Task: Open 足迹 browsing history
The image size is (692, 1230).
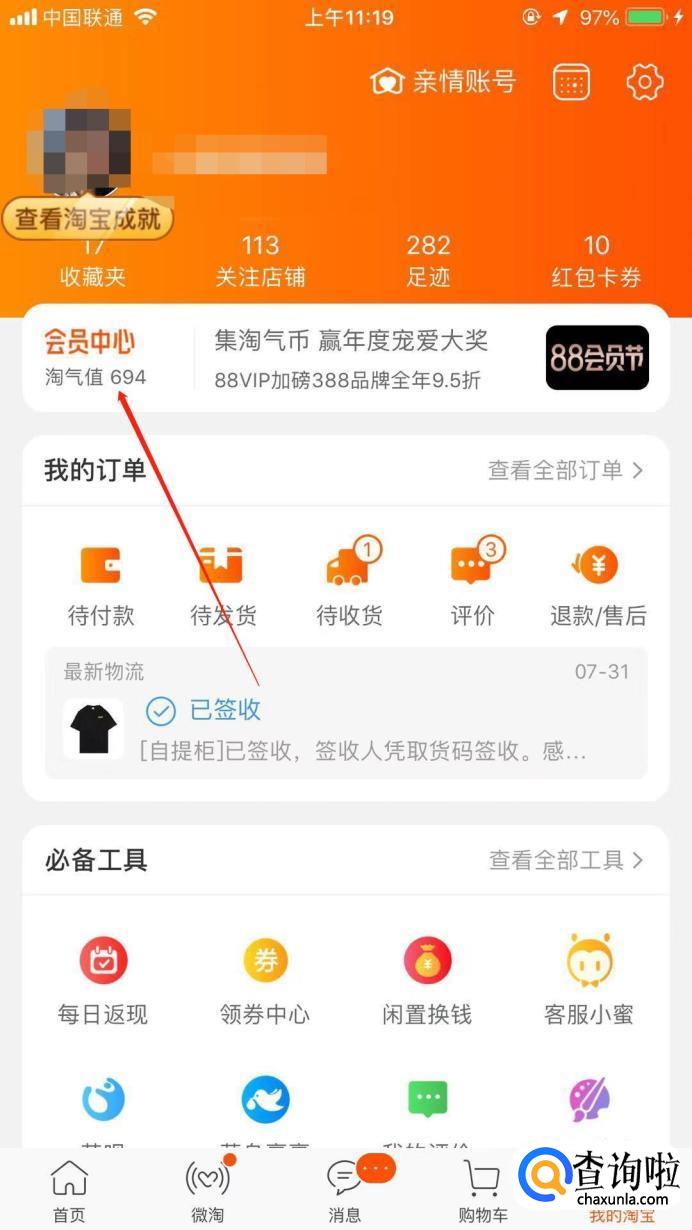Action: 428,261
